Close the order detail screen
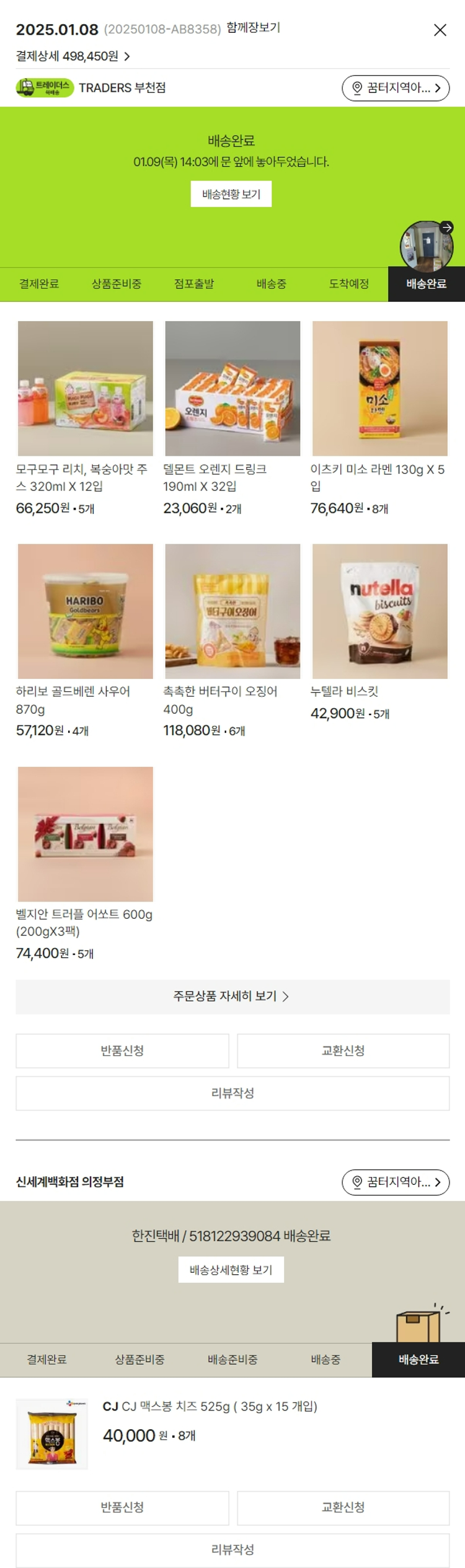 [440, 30]
